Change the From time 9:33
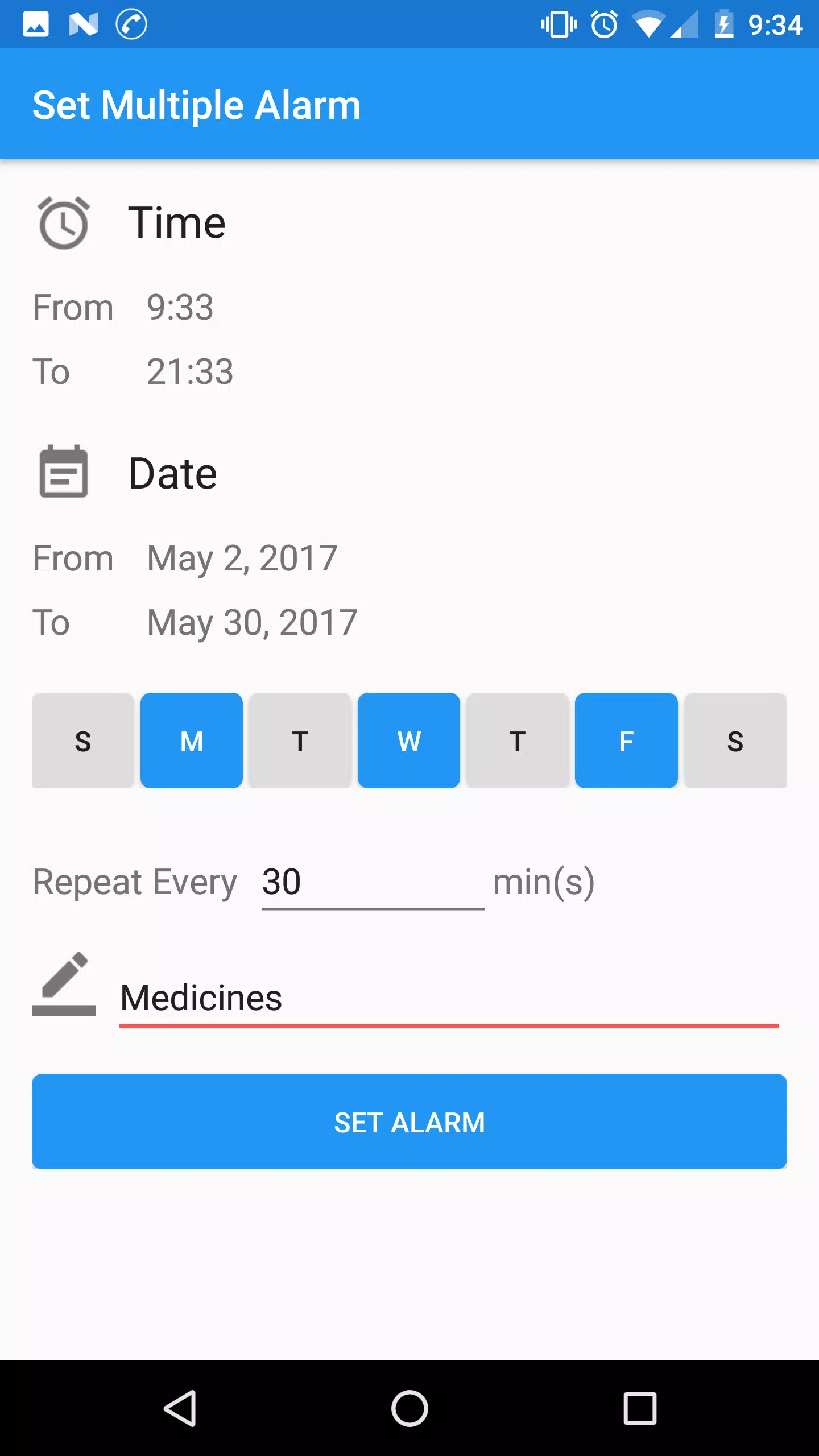This screenshot has height=1456, width=819. point(180,308)
